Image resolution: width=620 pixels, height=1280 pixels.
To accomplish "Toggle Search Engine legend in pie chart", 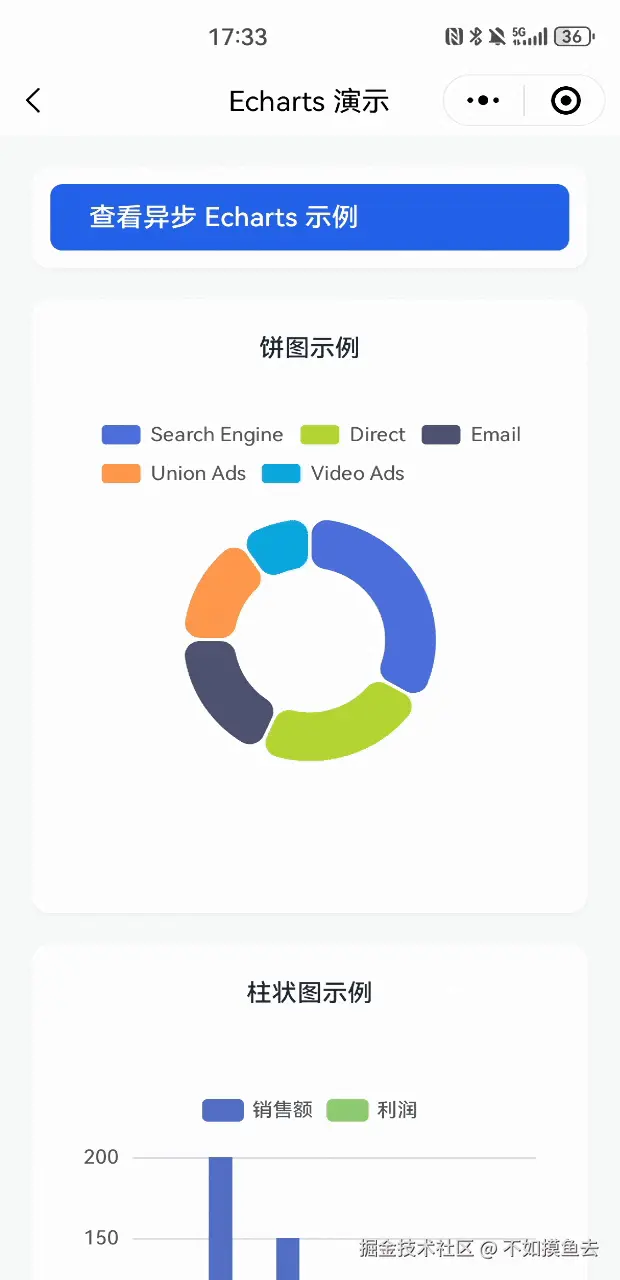I will click(193, 435).
